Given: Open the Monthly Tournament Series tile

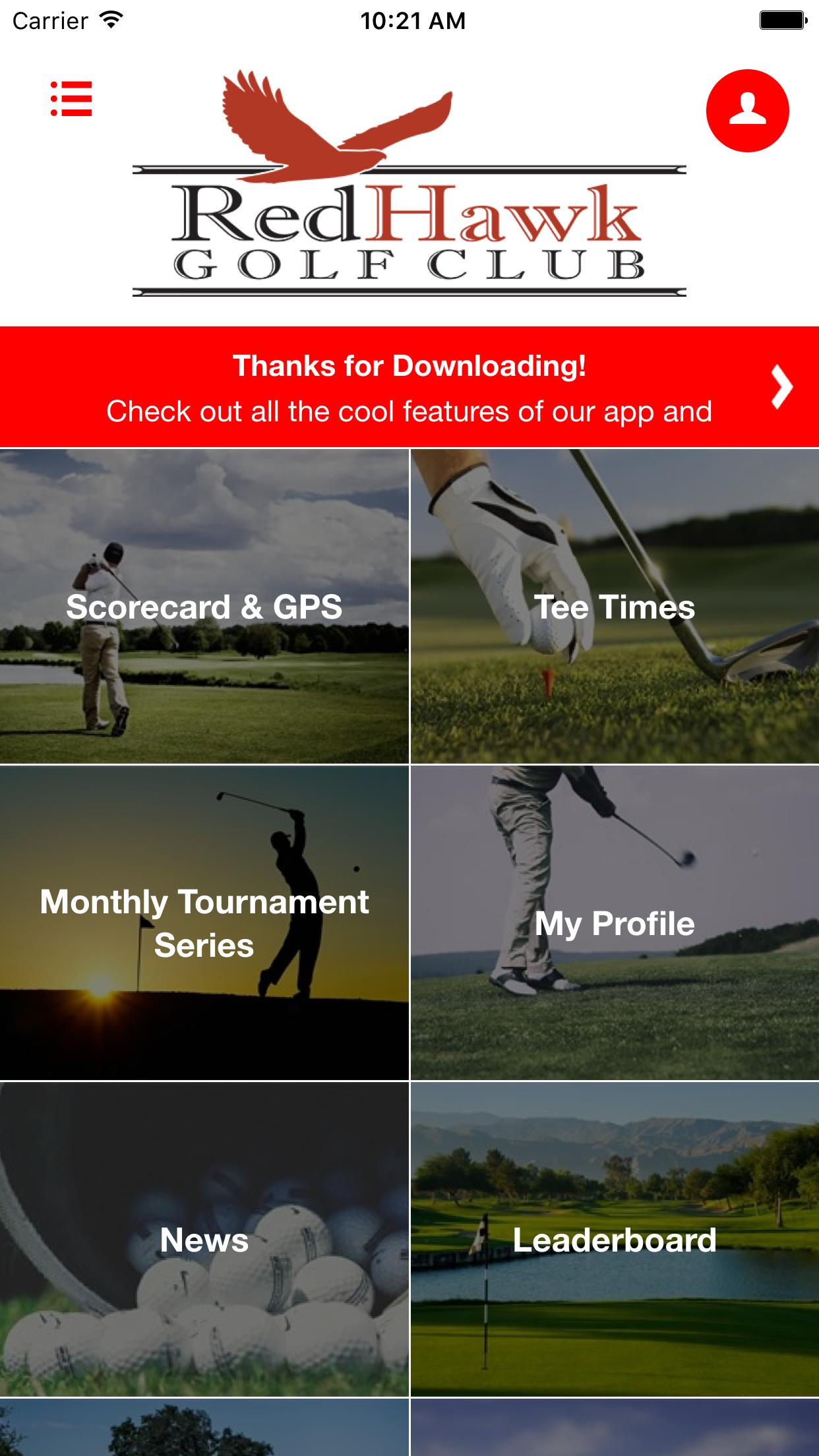Looking at the screenshot, I should (203, 923).
